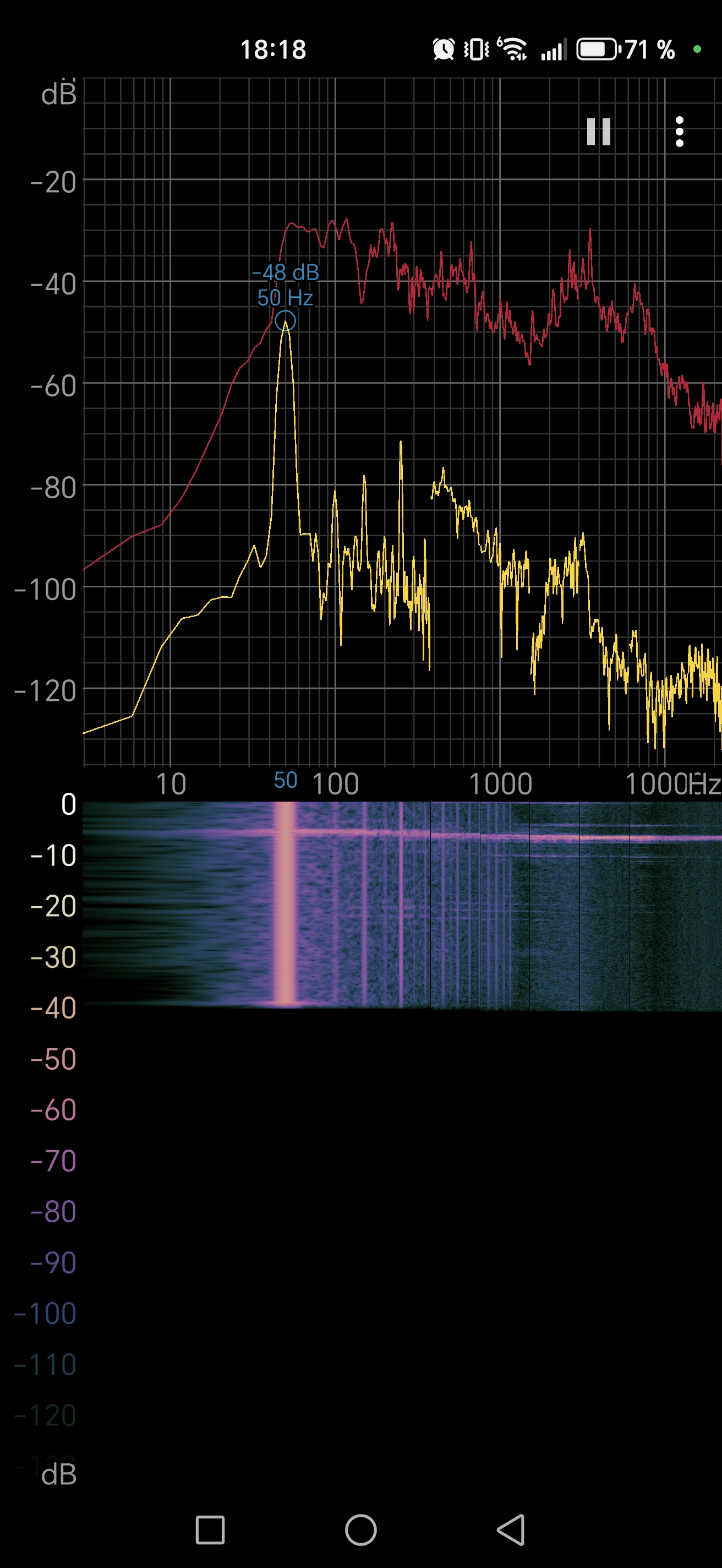
Task: Open the three-dot overflow menu
Action: point(680,132)
